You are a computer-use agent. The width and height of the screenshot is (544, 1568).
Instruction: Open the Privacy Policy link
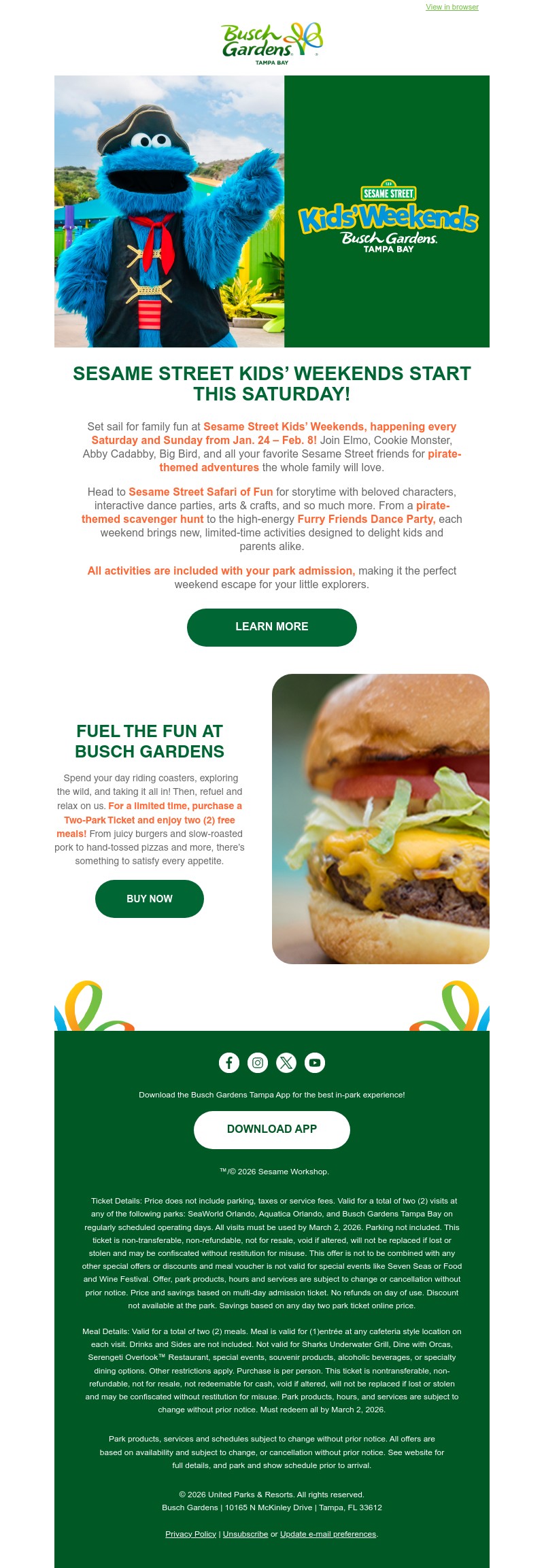190,1534
